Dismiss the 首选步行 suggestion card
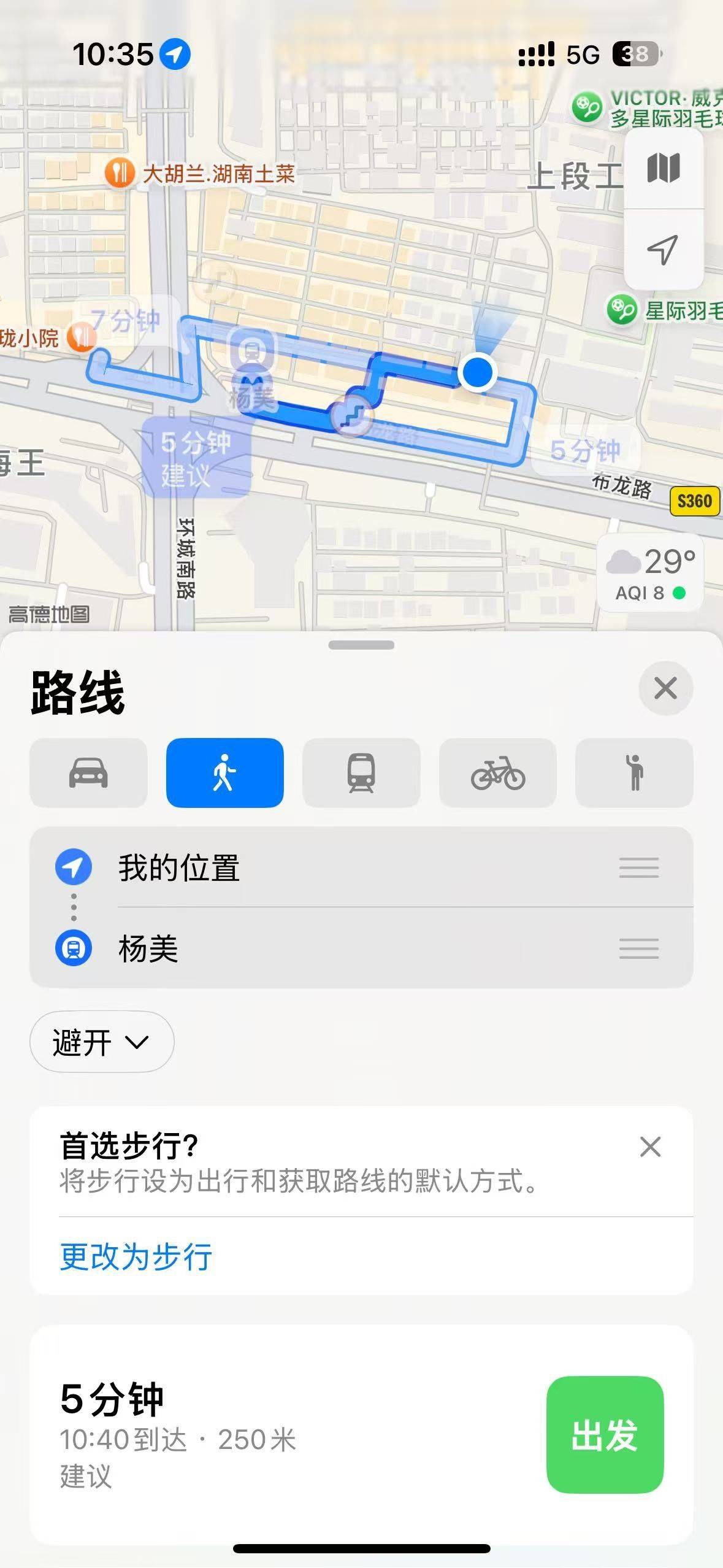Image resolution: width=723 pixels, height=1568 pixels. 650,1147
